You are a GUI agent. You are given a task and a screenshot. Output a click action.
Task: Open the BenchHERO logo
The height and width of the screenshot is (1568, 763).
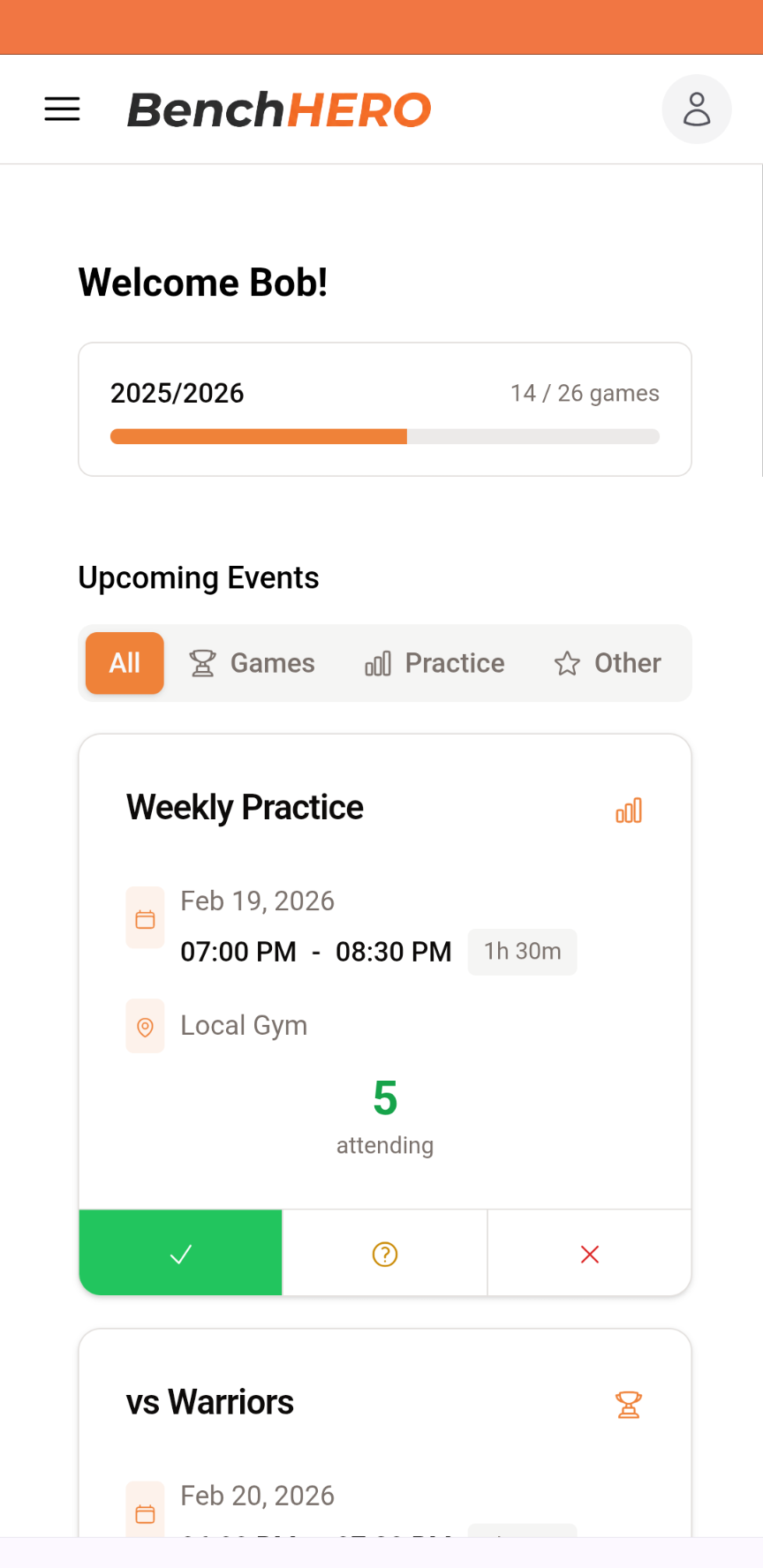pos(279,109)
